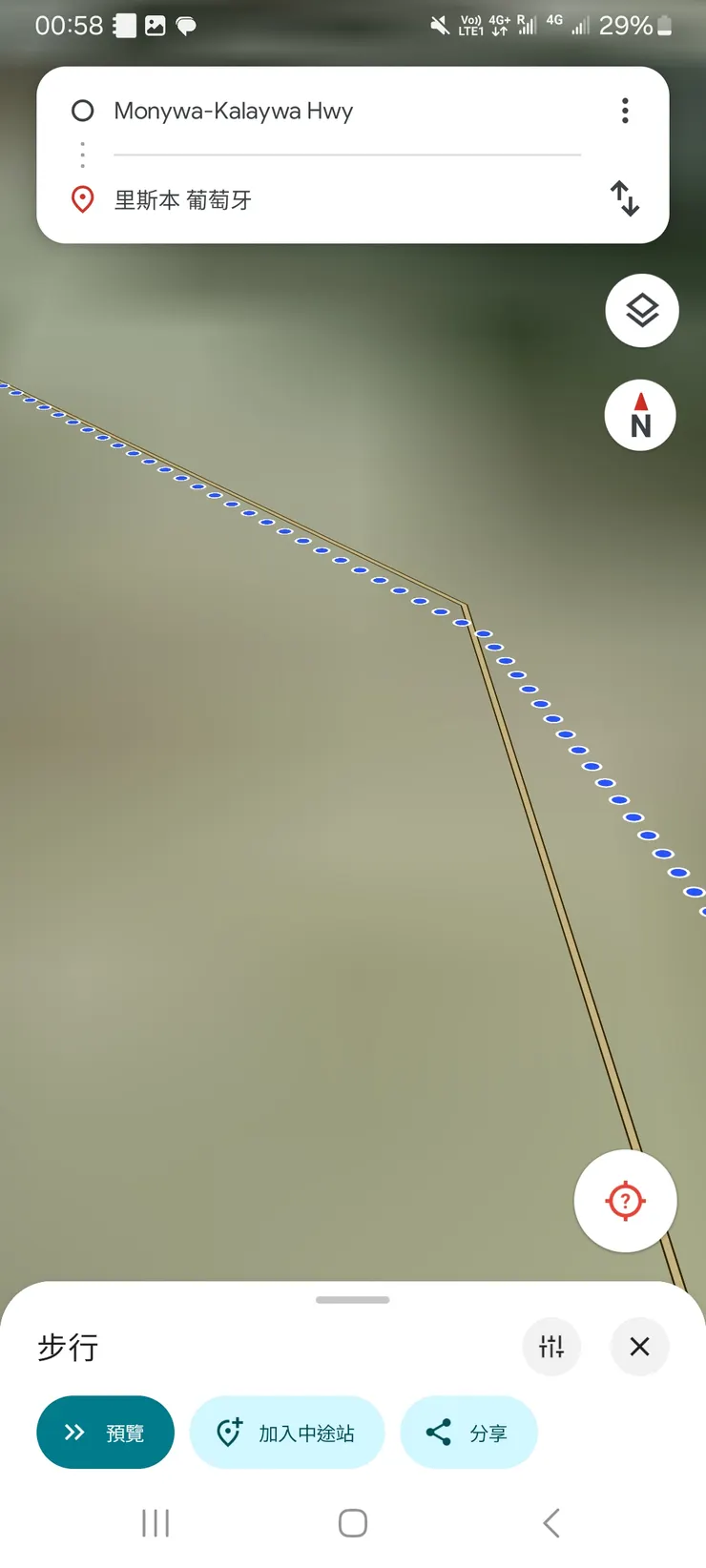Add a stop with 加入中途站

287,1433
